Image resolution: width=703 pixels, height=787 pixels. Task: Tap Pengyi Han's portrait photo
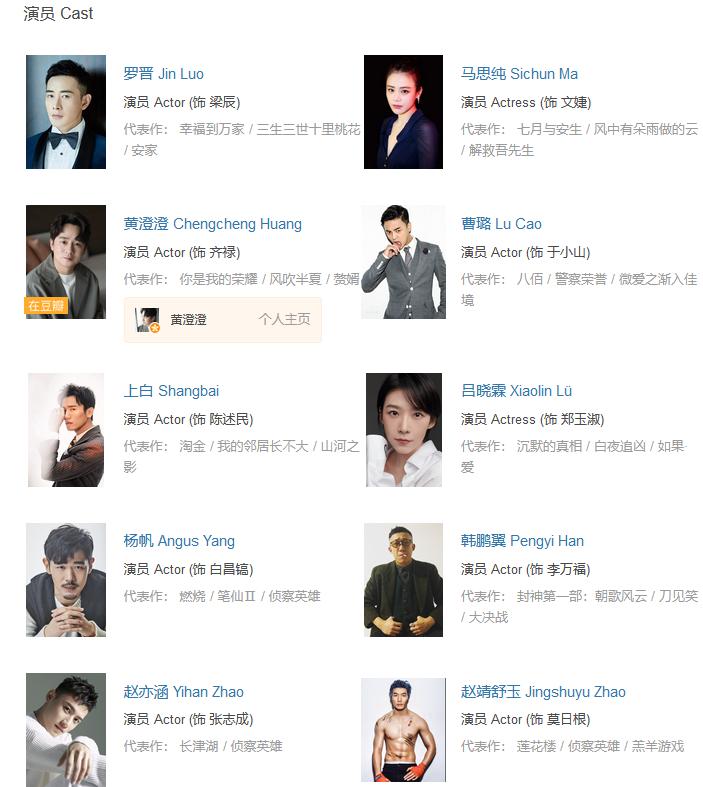pos(403,580)
